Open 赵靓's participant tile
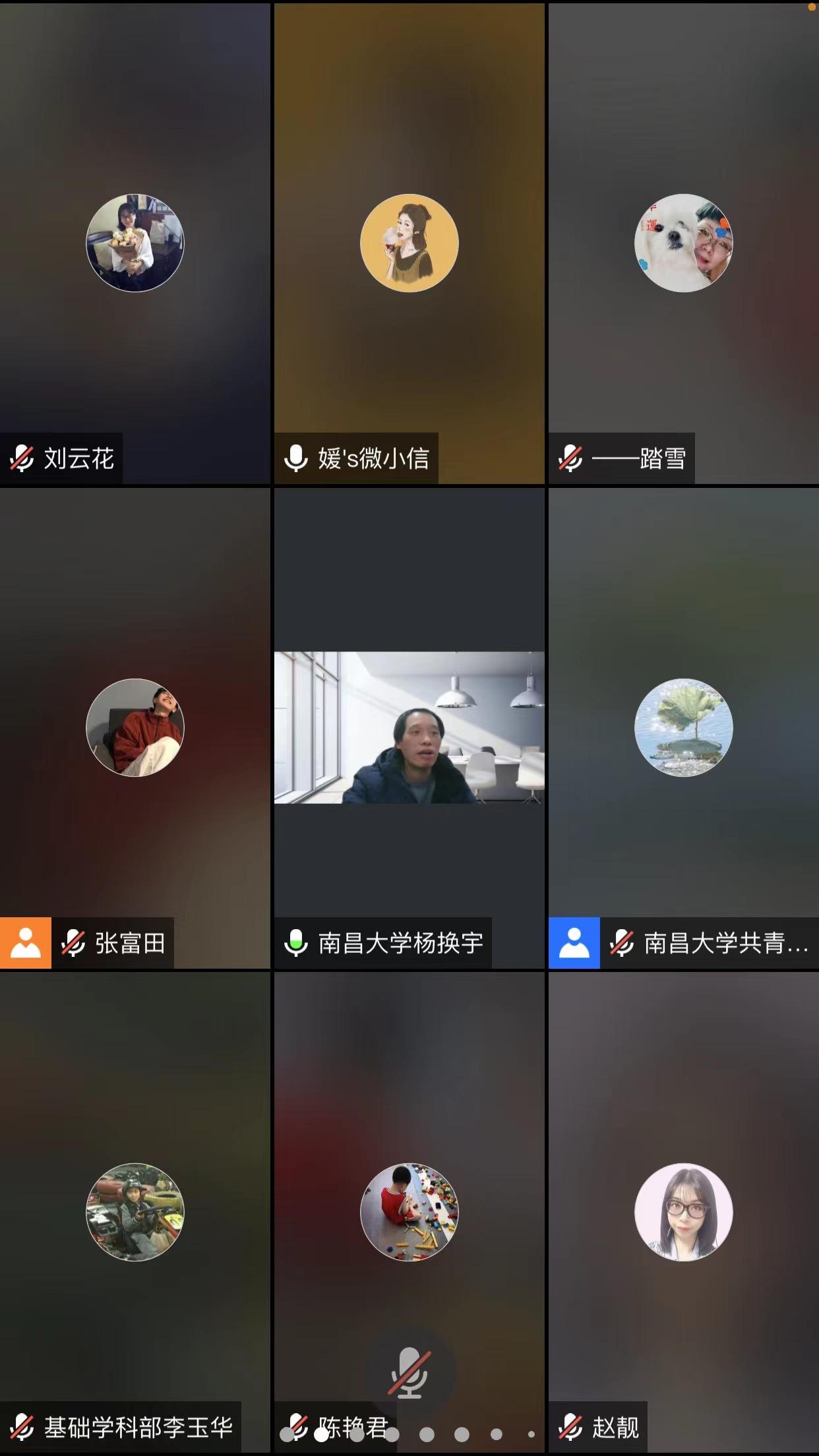This screenshot has height=1456, width=819. (683, 1212)
